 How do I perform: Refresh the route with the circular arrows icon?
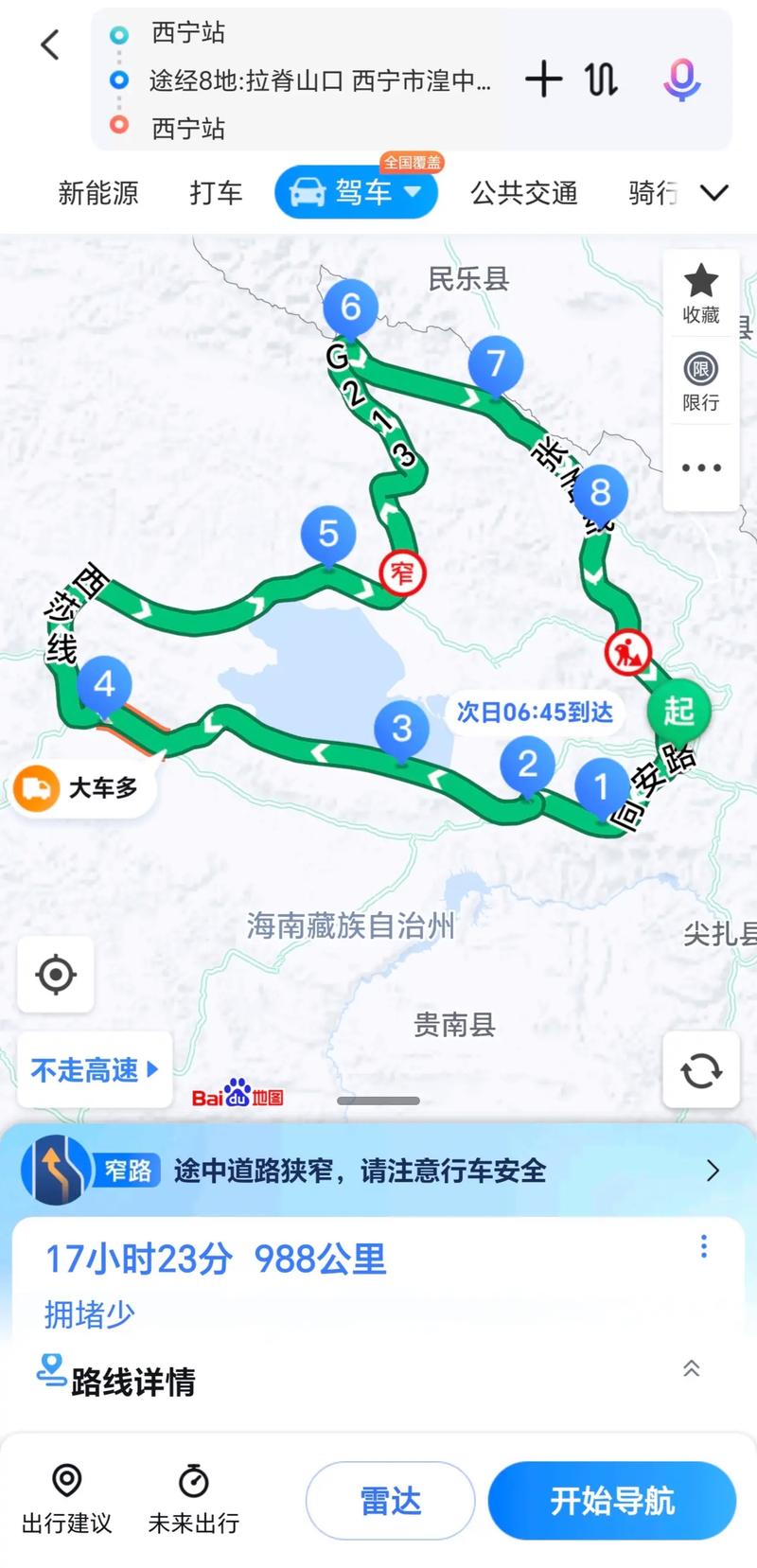click(700, 1070)
